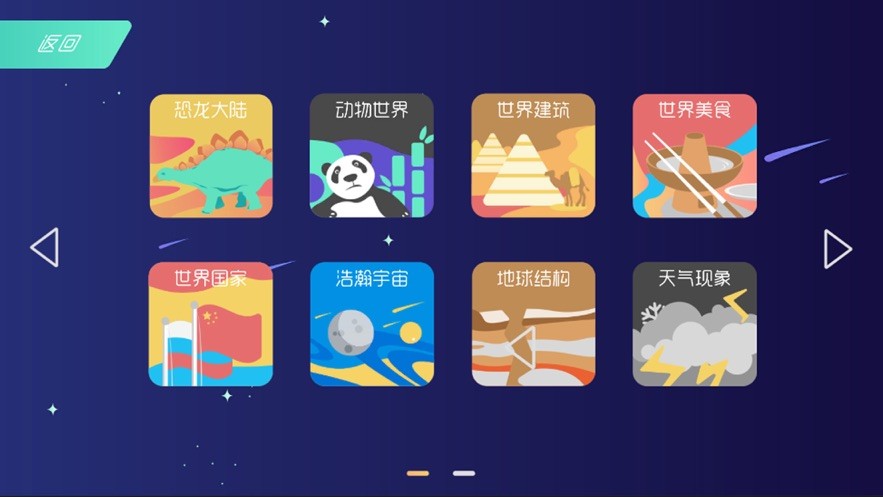Open the 恐龙大陆 dinosaur card
The image size is (883, 497).
pos(211,156)
